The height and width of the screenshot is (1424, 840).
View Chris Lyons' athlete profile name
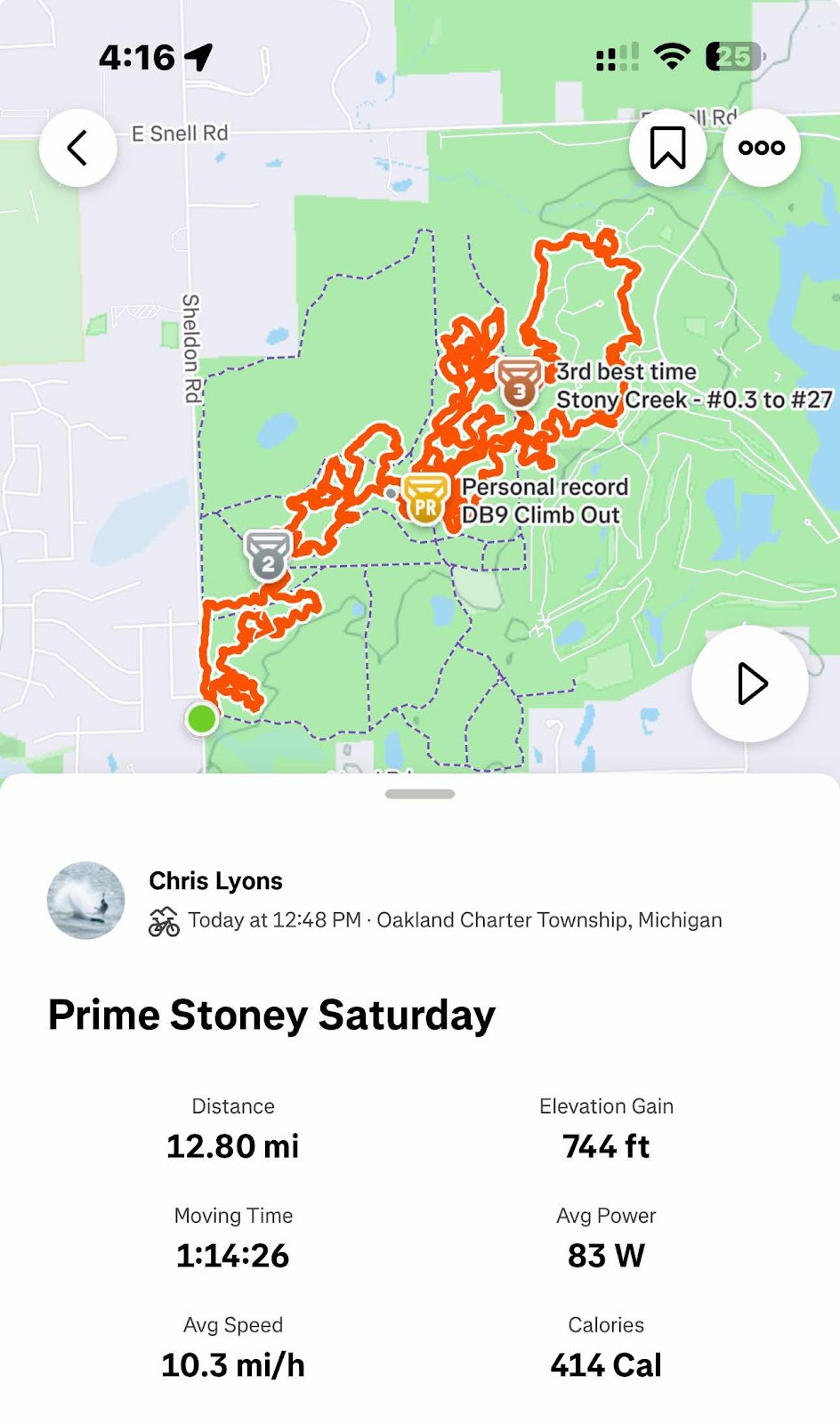point(215,881)
